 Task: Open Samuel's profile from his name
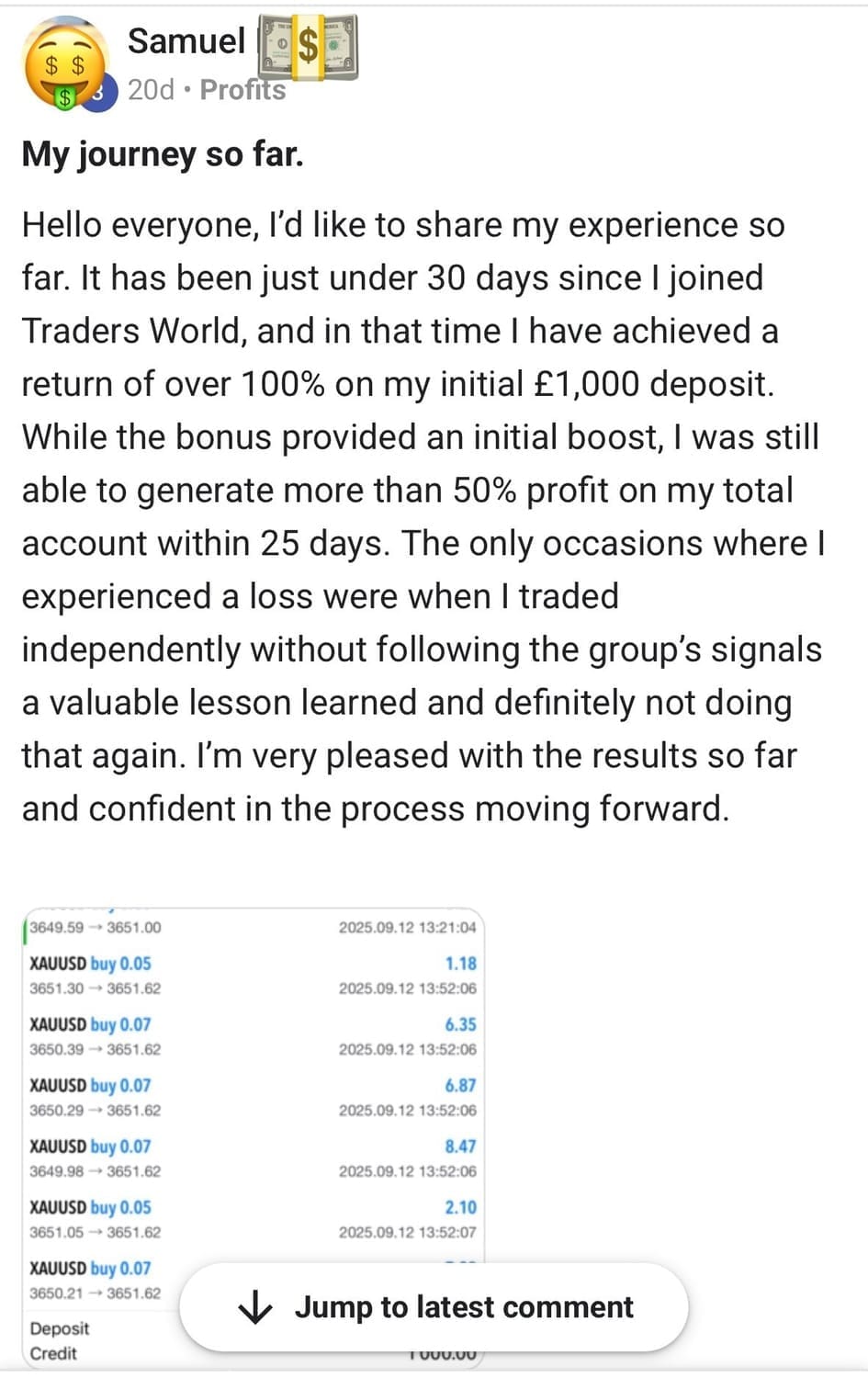(186, 41)
